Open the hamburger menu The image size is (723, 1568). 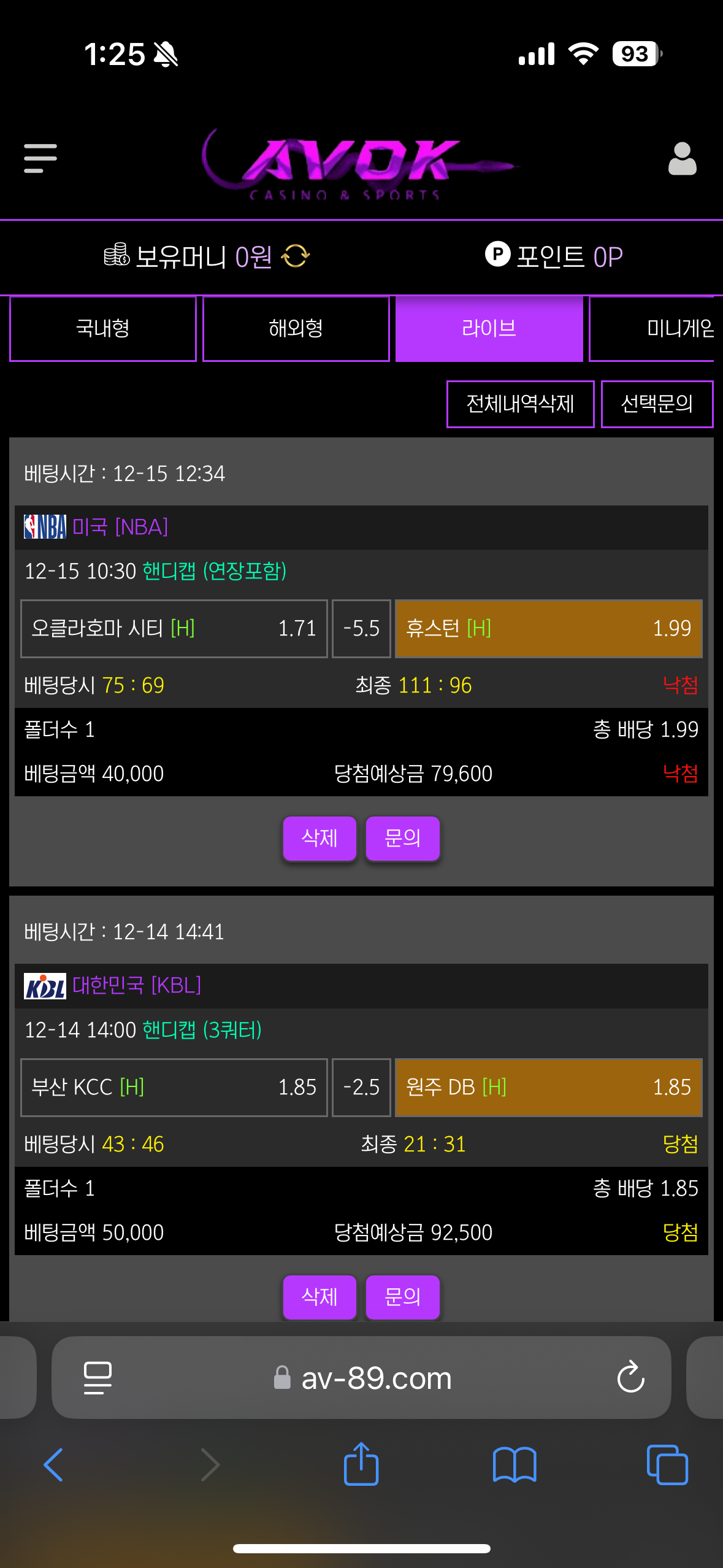point(40,158)
